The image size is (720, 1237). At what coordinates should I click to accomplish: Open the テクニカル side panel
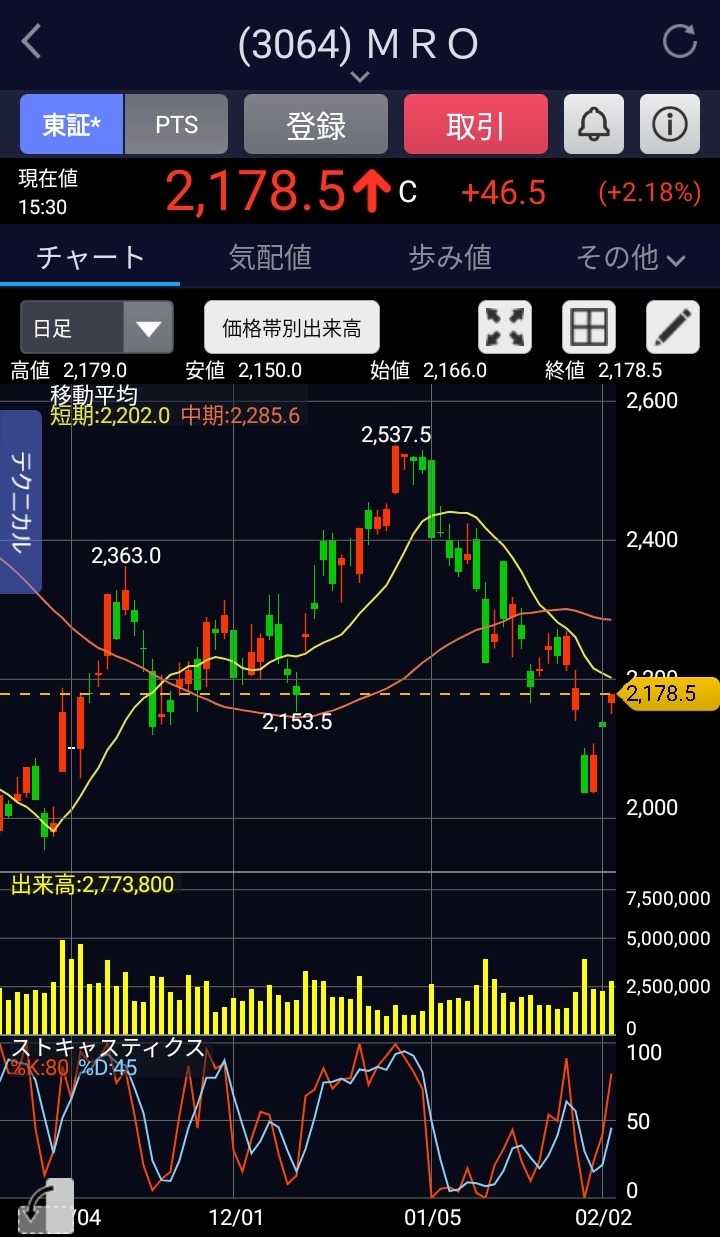coord(21,500)
